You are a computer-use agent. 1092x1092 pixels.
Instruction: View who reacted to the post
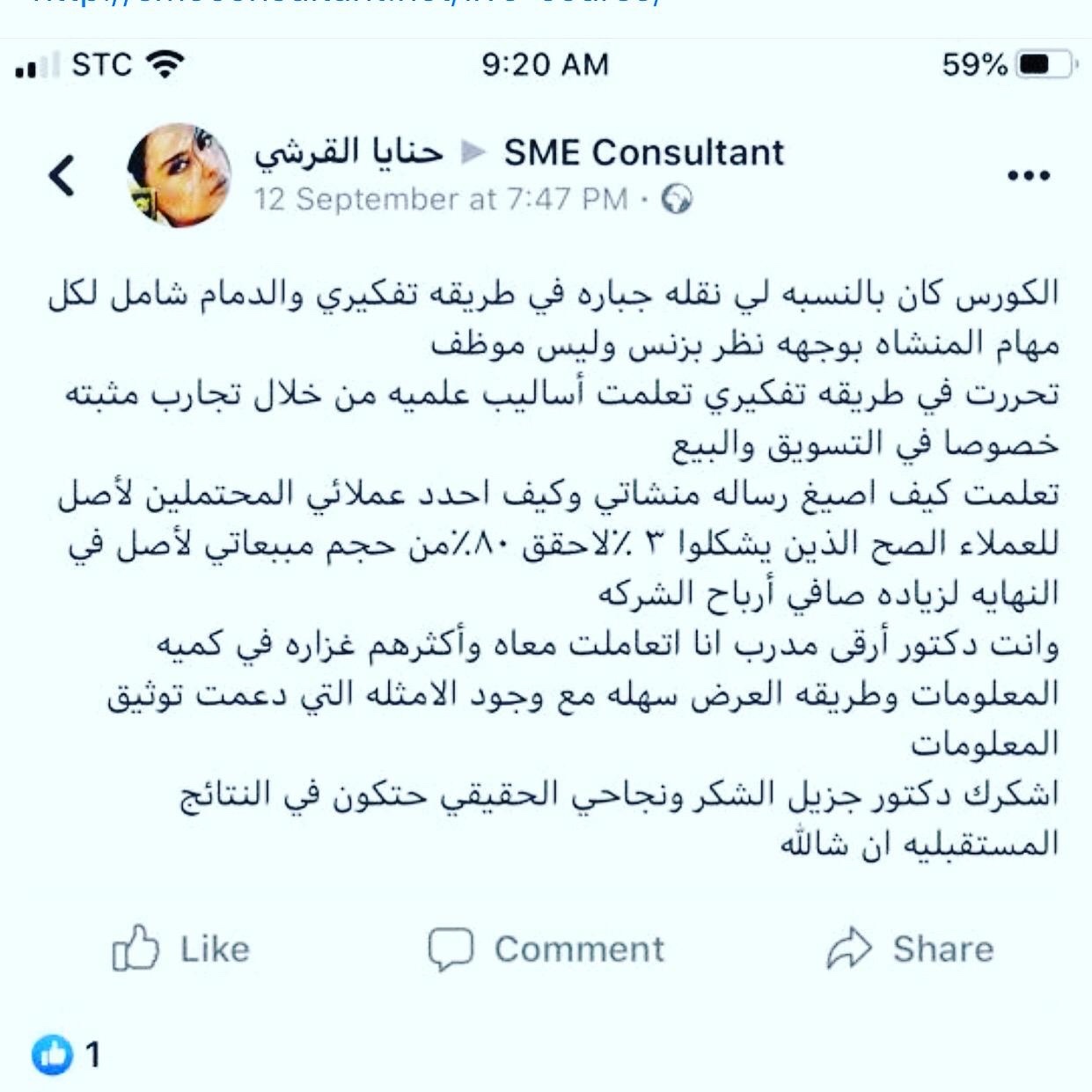tap(66, 1053)
